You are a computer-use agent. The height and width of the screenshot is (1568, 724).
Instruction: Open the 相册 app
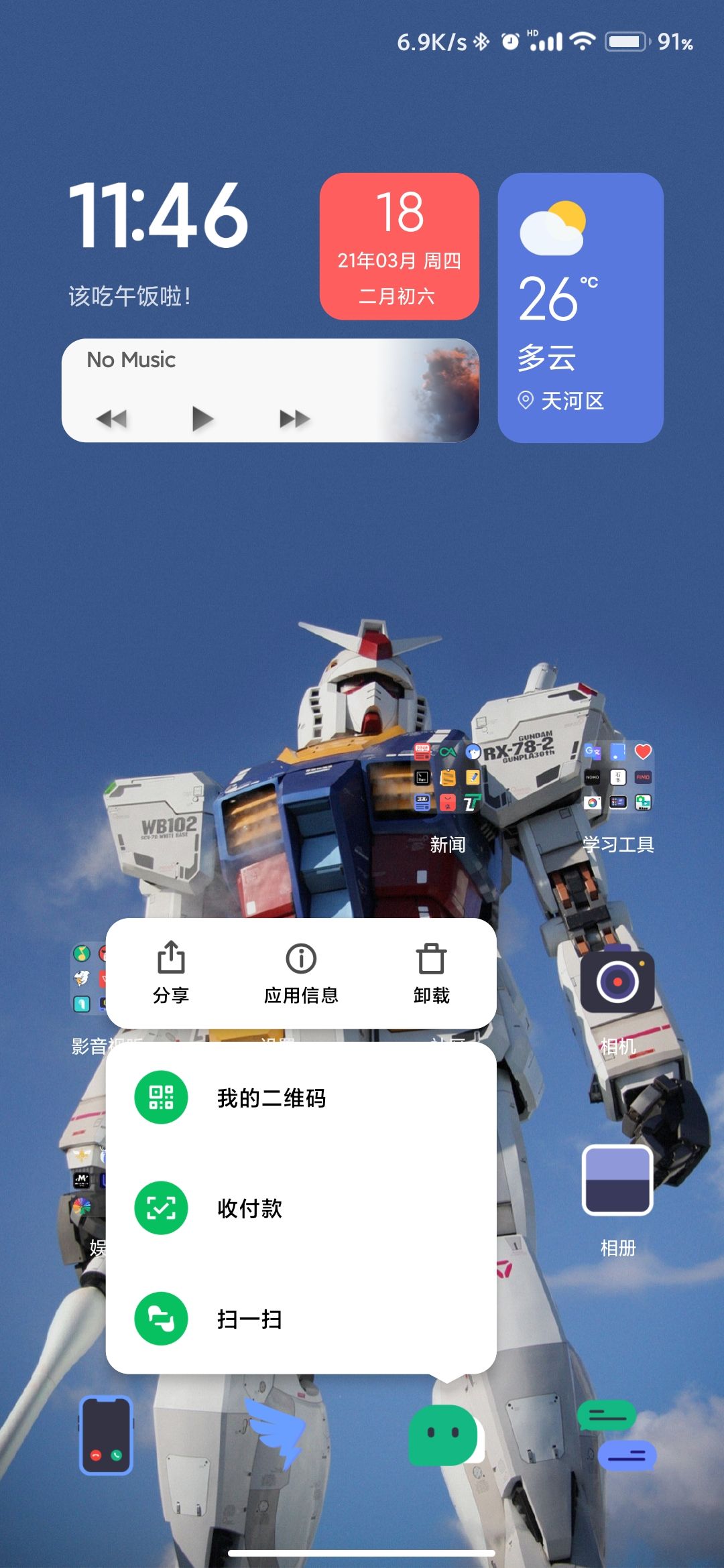pyautogui.click(x=617, y=1180)
